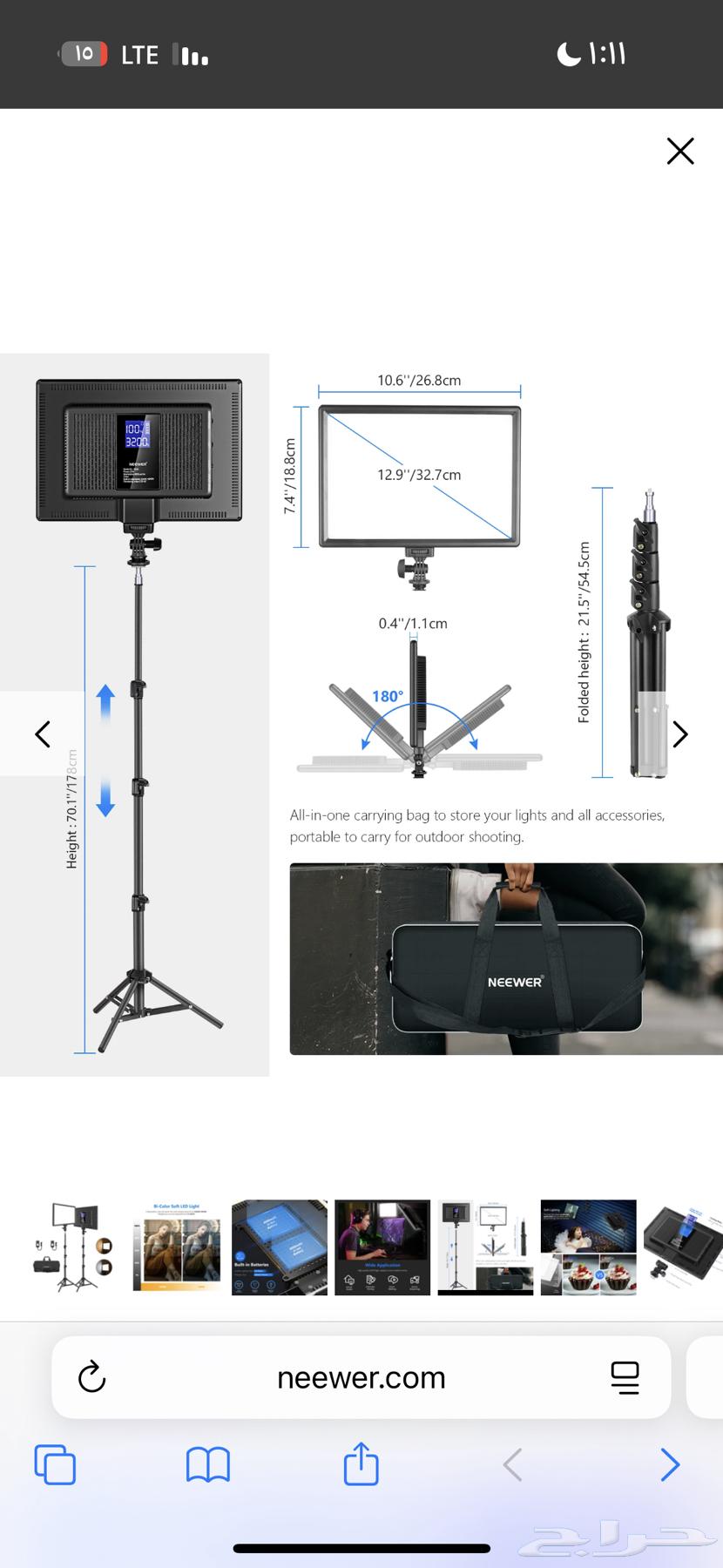723x1568 pixels.
Task: Select the gaming setup Wide Application thumbnail
Action: tap(382, 1247)
